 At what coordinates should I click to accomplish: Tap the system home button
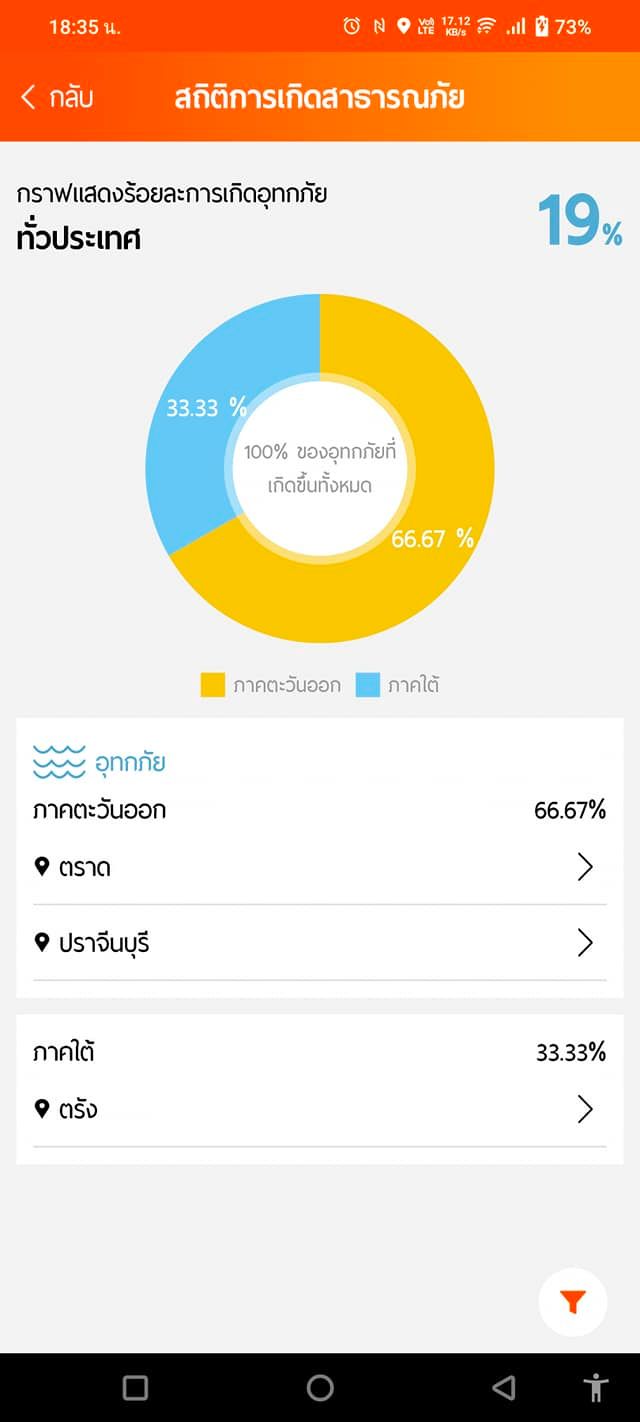point(320,1387)
